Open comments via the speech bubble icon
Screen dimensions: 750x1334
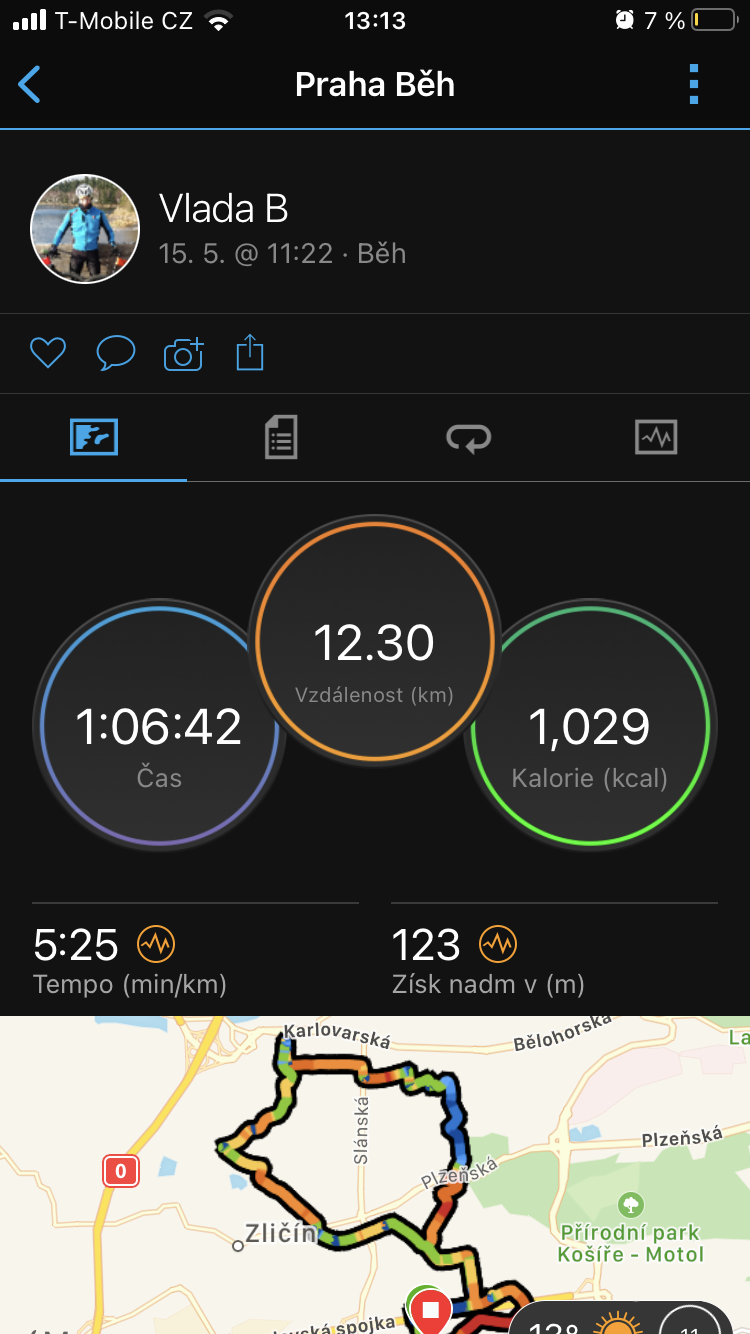click(x=115, y=352)
